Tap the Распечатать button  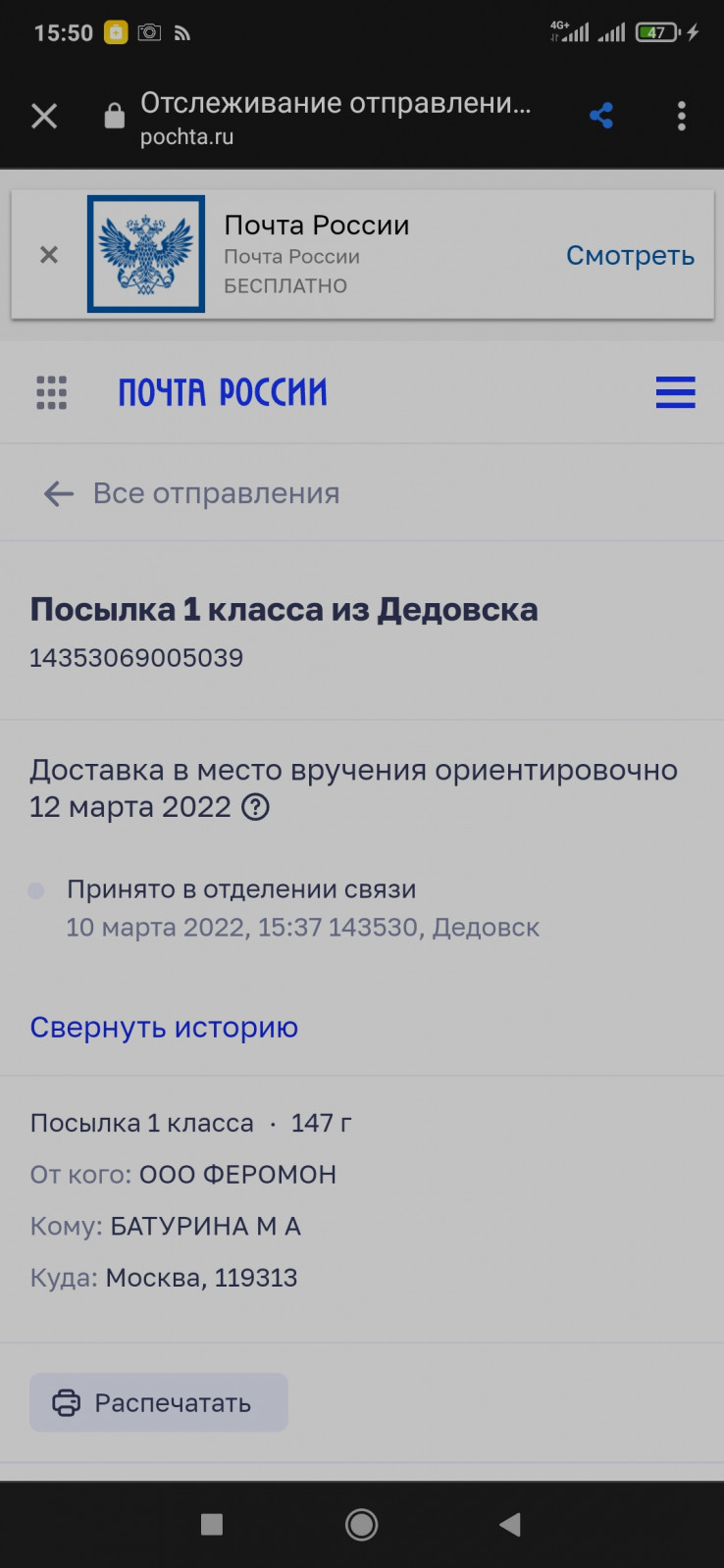tap(159, 1402)
